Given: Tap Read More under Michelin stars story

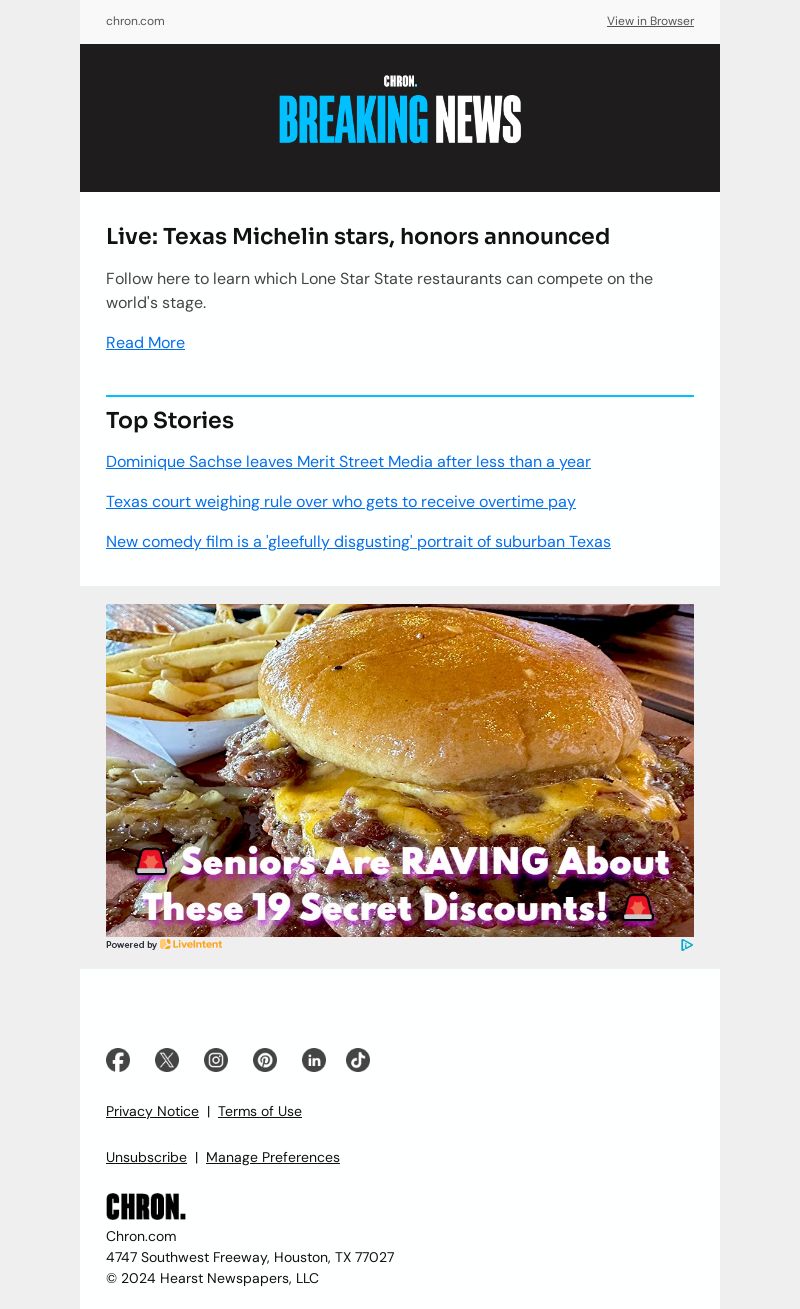Looking at the screenshot, I should pos(145,343).
